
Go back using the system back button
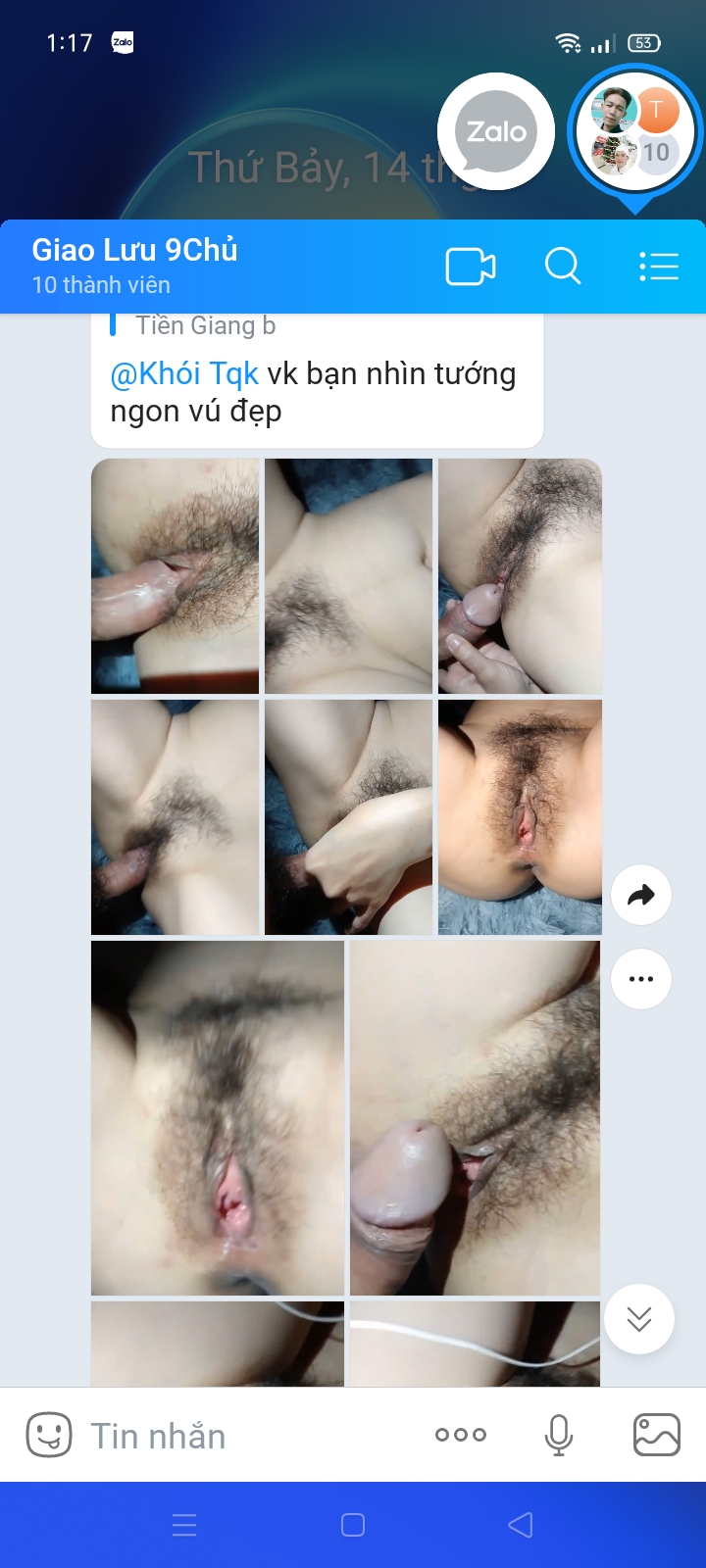(x=521, y=1525)
